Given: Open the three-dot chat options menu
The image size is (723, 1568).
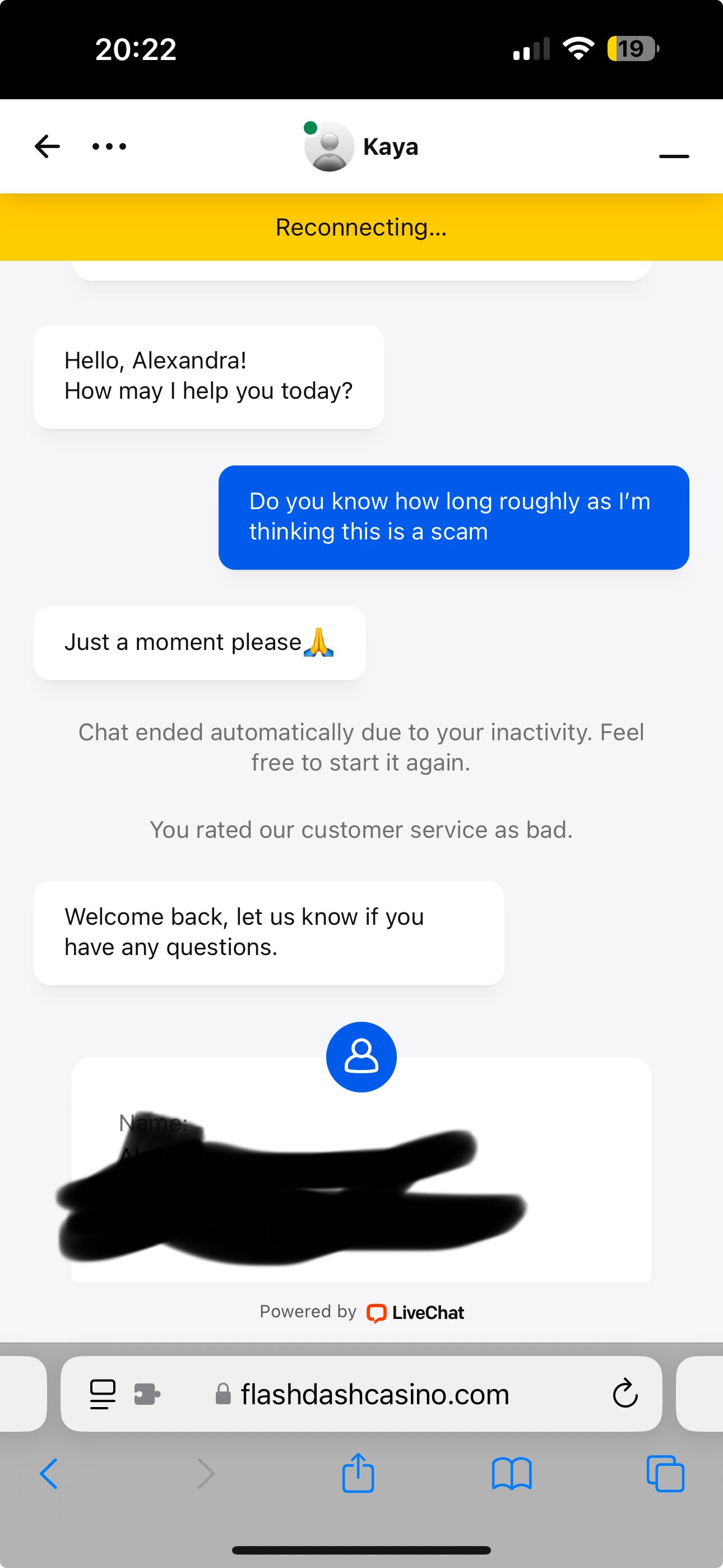Looking at the screenshot, I should coord(109,146).
